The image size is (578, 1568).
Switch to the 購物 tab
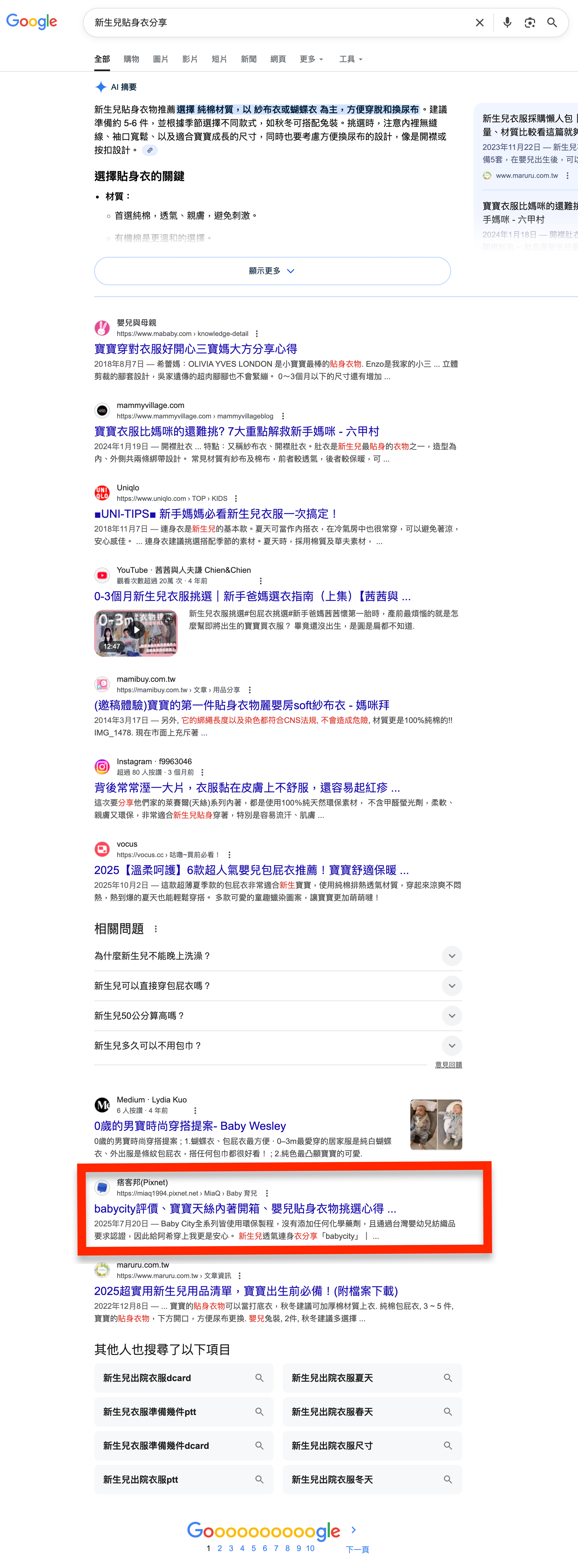coord(132,59)
